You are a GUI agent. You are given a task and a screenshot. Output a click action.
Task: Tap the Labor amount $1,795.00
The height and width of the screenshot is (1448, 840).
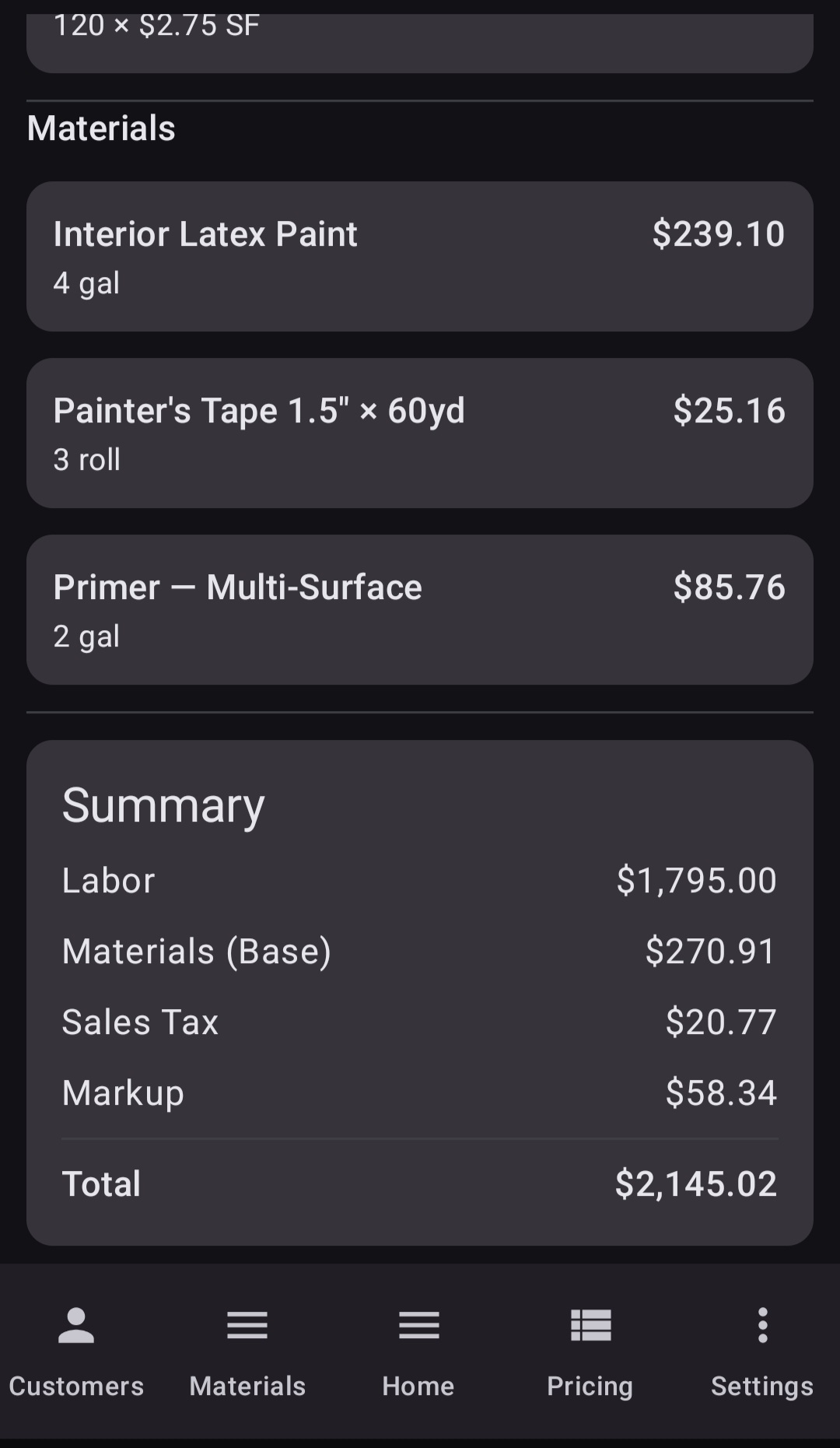(x=696, y=879)
